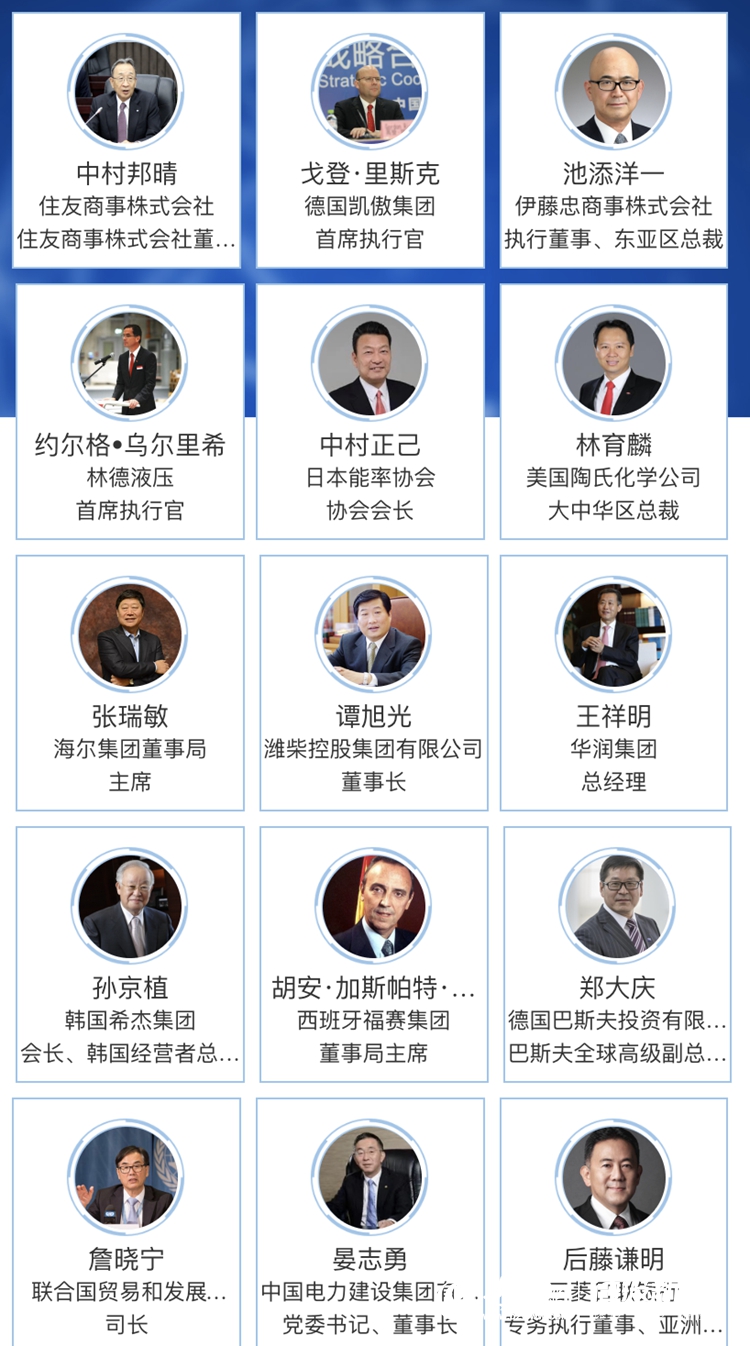The image size is (750, 1346).
Task: Open 王祥明's profile card
Action: (613, 682)
